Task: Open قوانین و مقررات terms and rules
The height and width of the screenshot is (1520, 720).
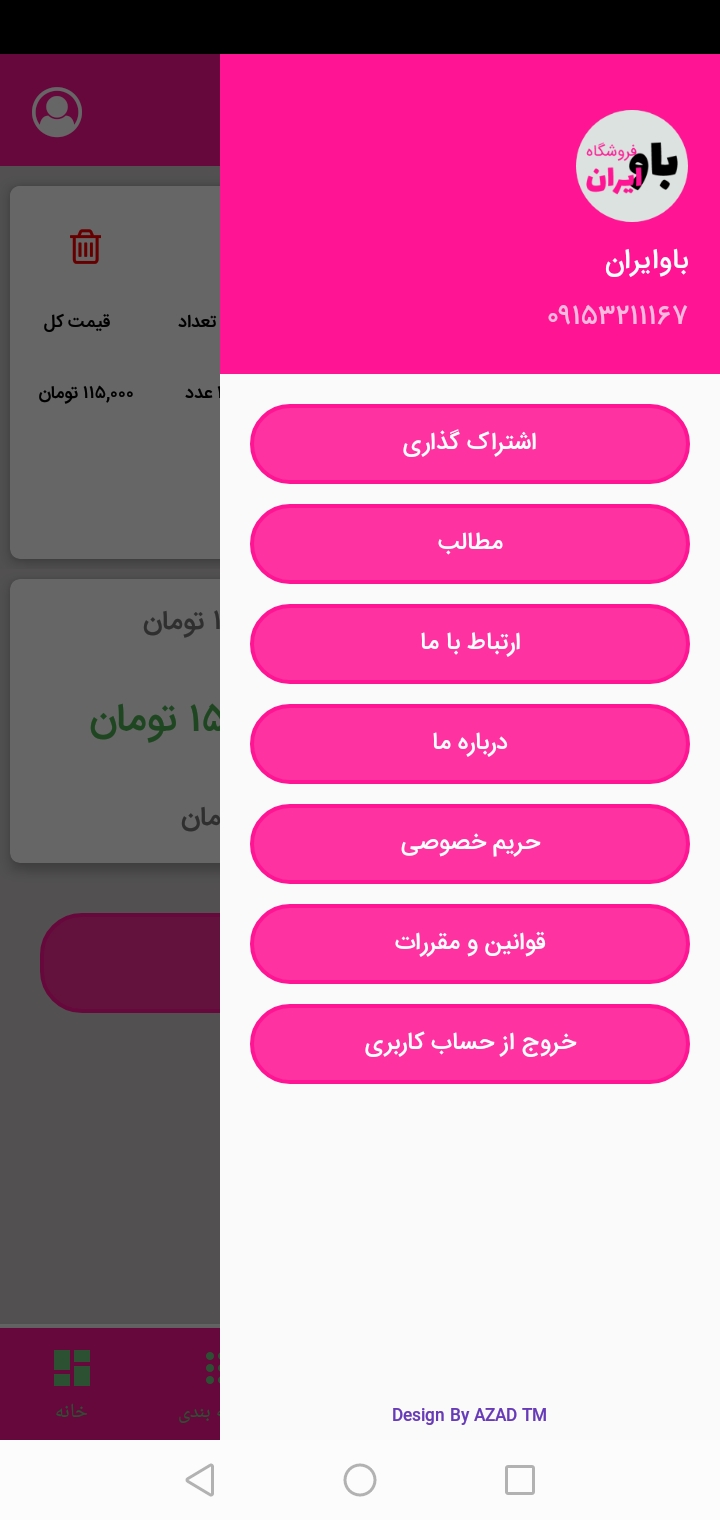Action: 470,943
